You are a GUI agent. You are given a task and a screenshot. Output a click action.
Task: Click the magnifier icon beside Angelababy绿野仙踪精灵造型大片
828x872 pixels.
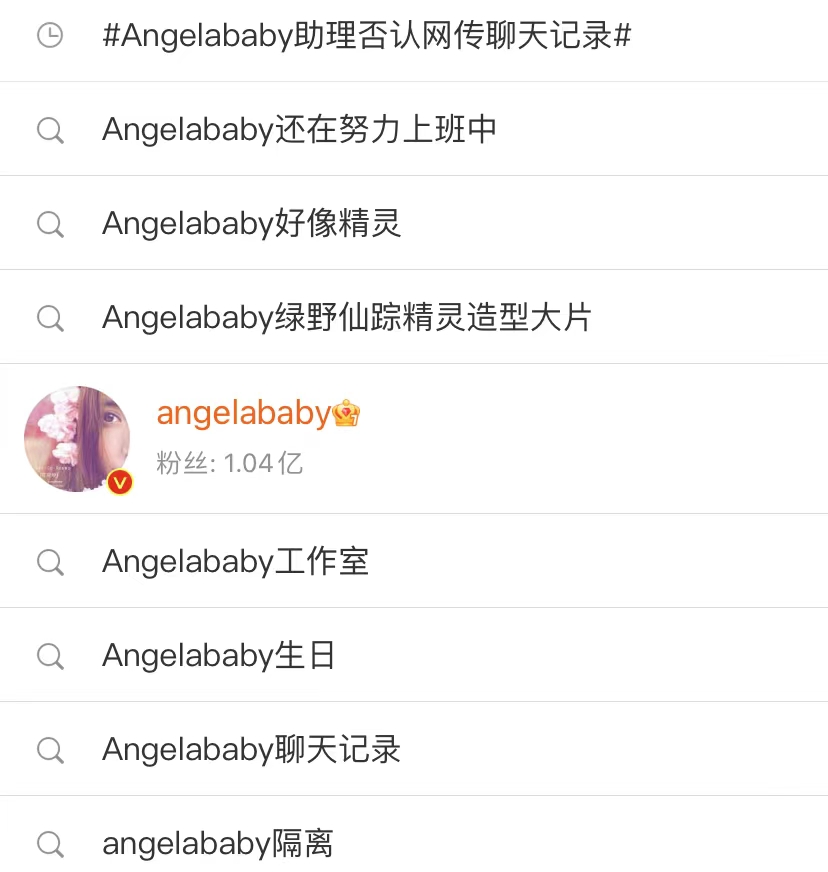(x=50, y=316)
